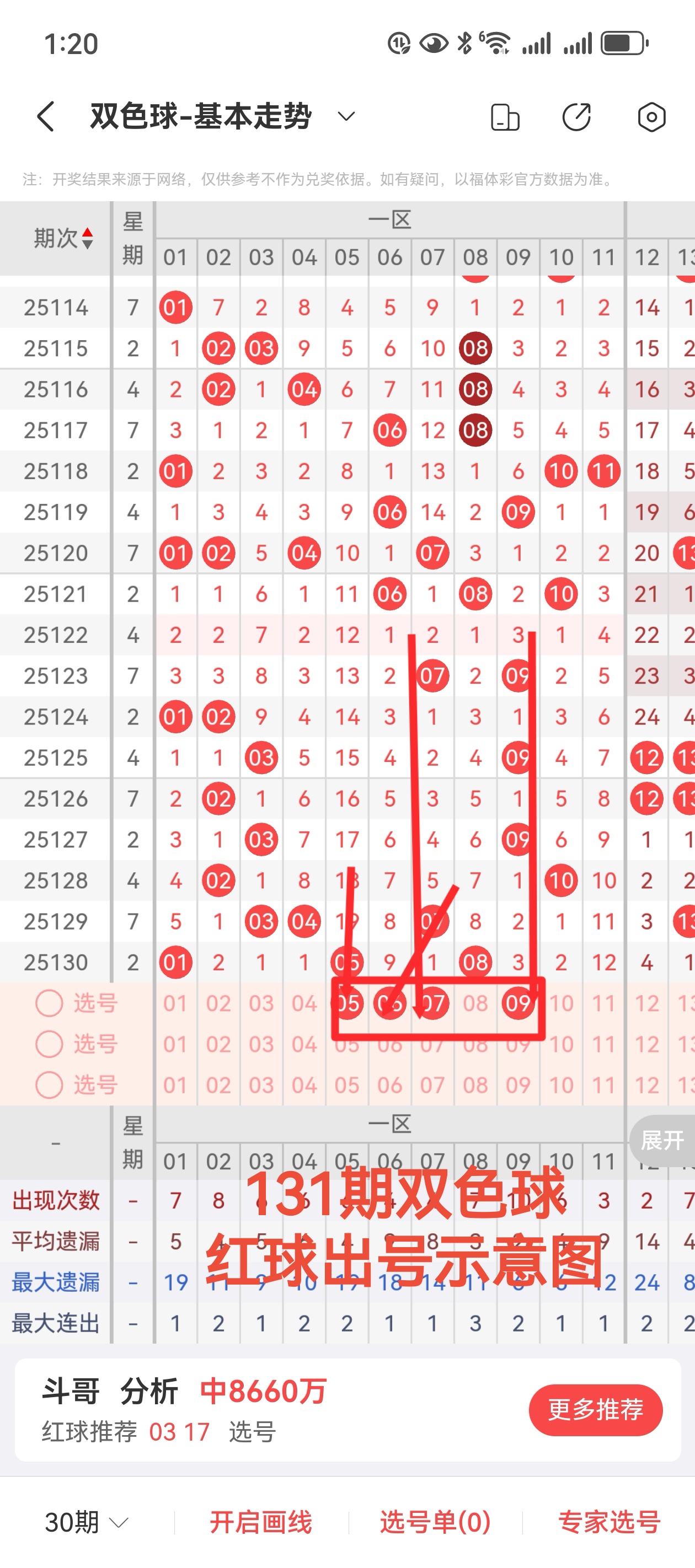Viewport: 695px width, 1568px height.
Task: Open the 双色球-基本走势 chart type dropdown
Action: click(346, 116)
